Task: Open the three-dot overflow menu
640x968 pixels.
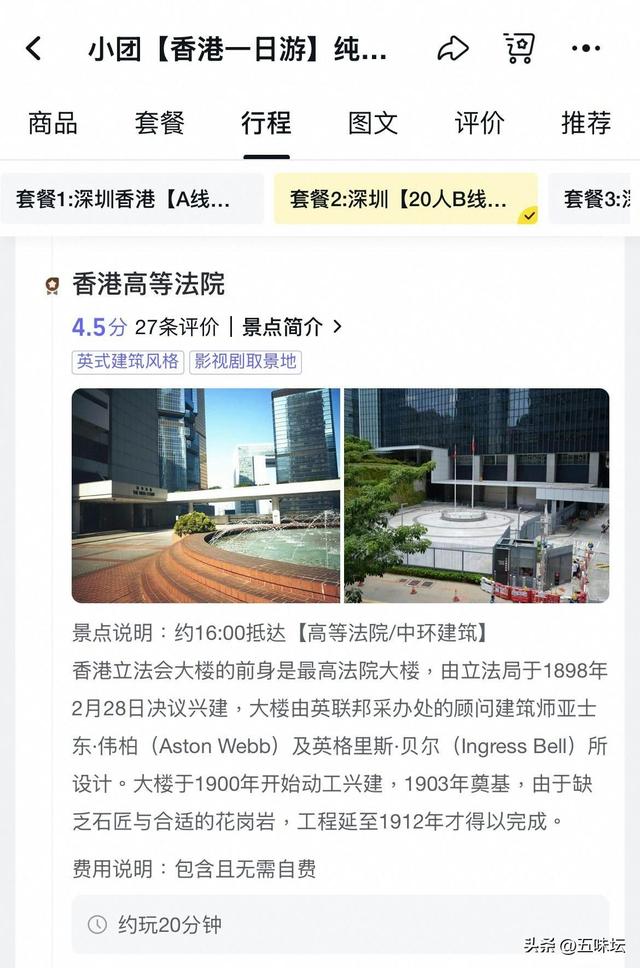Action: [586, 48]
